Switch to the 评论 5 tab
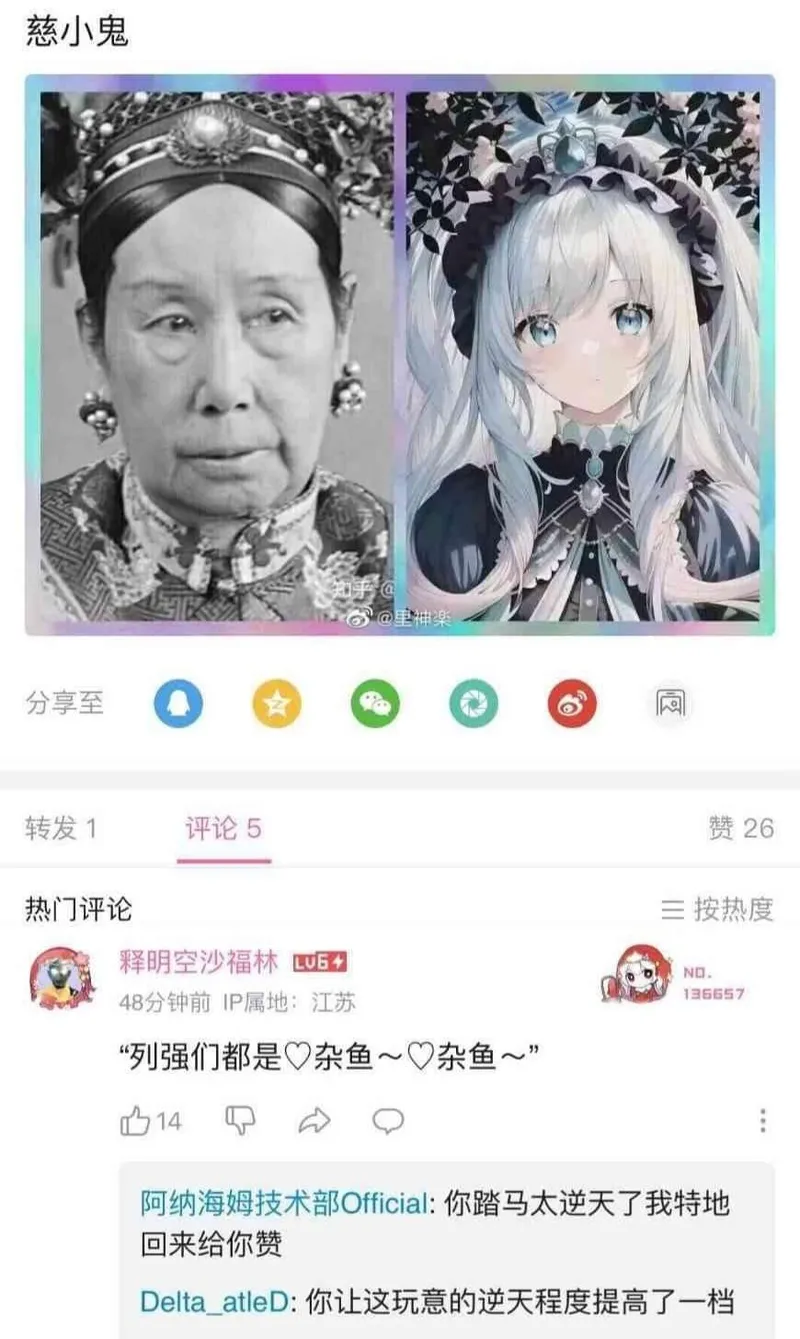800x1339 pixels. tap(223, 828)
